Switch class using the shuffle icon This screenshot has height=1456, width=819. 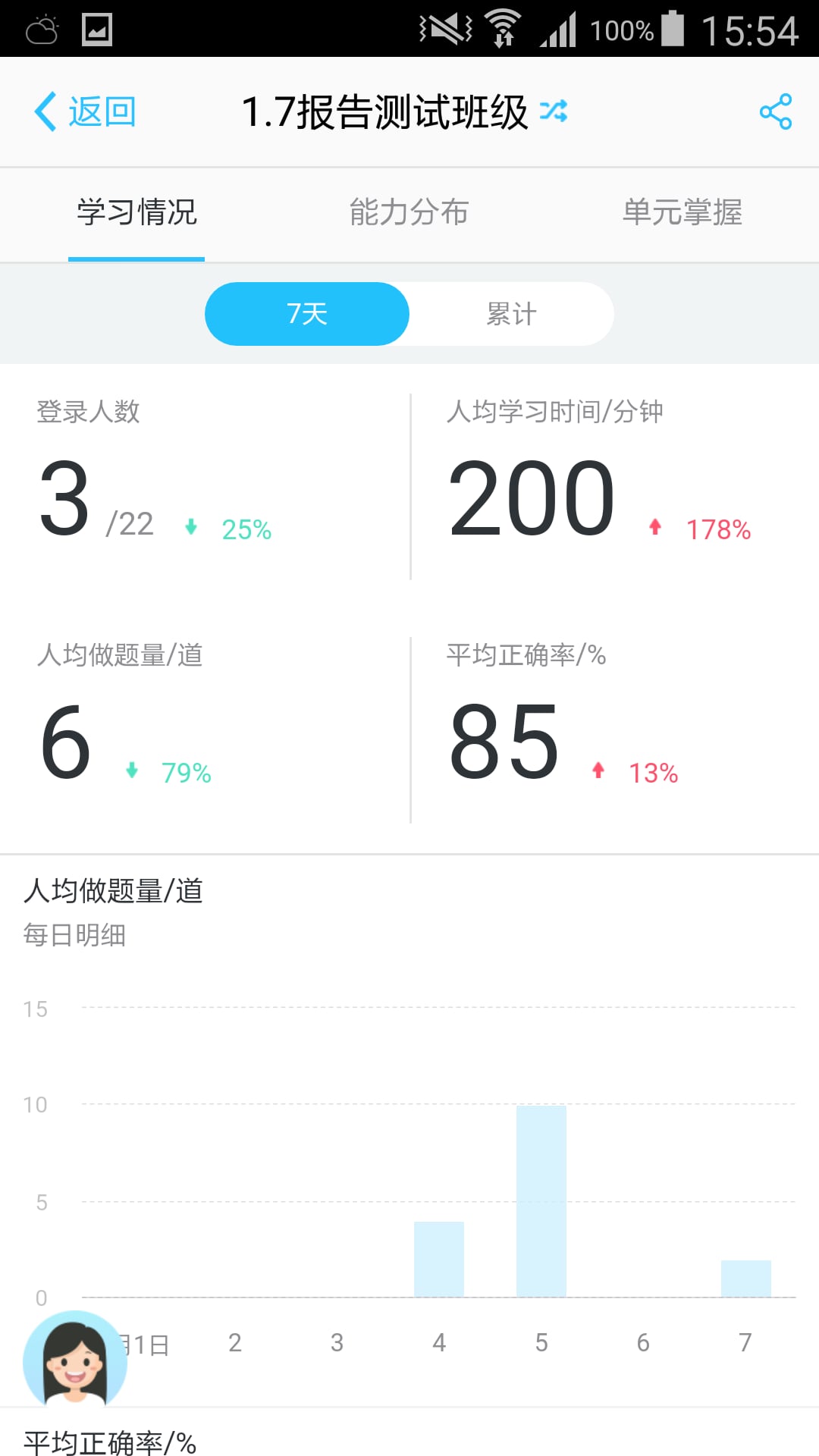554,111
